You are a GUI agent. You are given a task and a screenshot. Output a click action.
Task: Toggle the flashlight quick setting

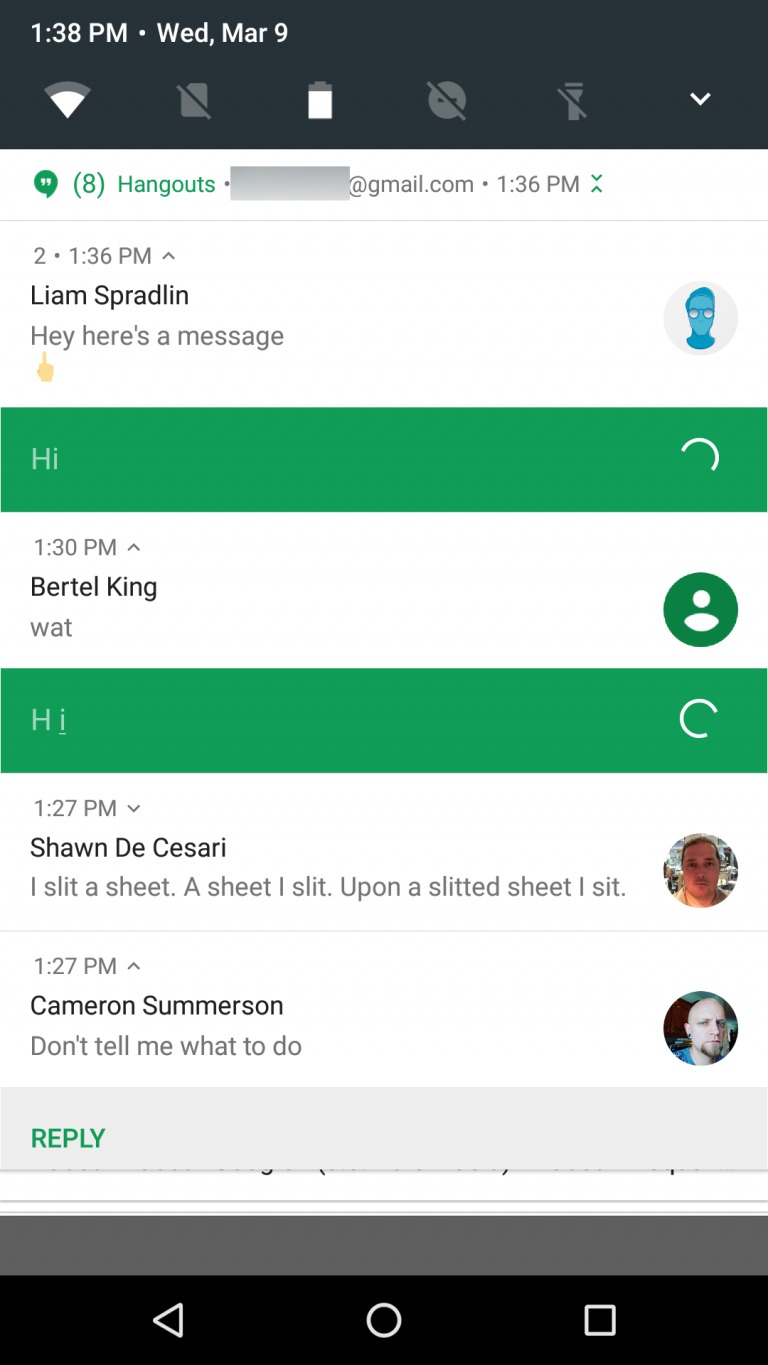pyautogui.click(x=572, y=100)
